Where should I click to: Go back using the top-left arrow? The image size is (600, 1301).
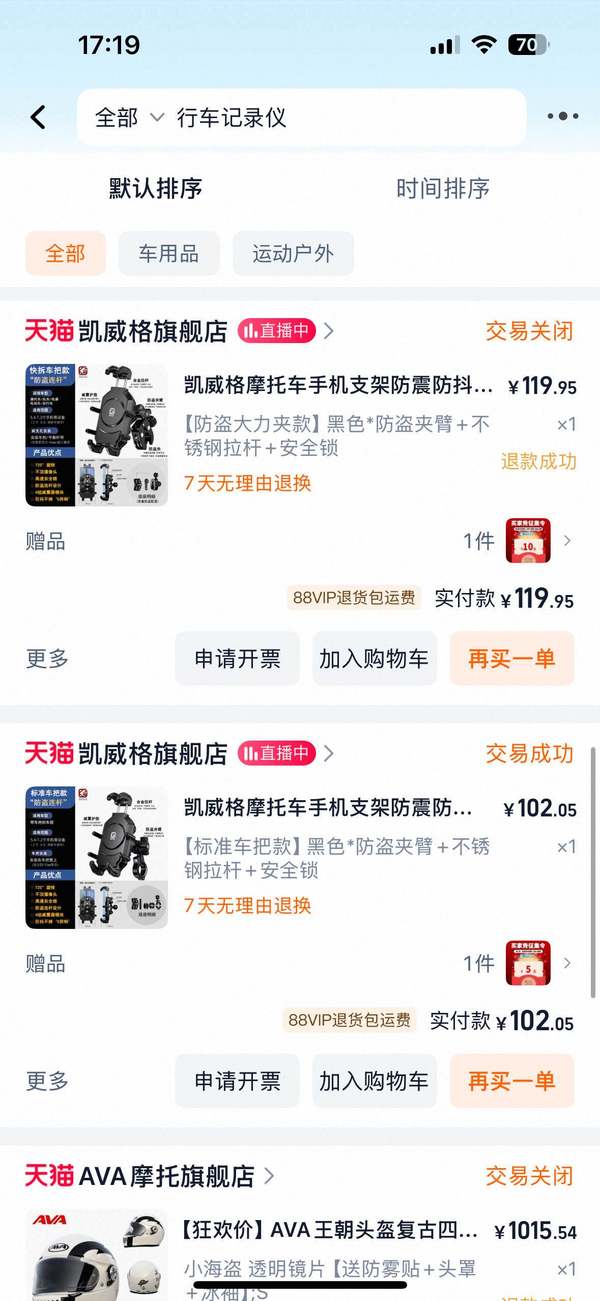point(38,117)
